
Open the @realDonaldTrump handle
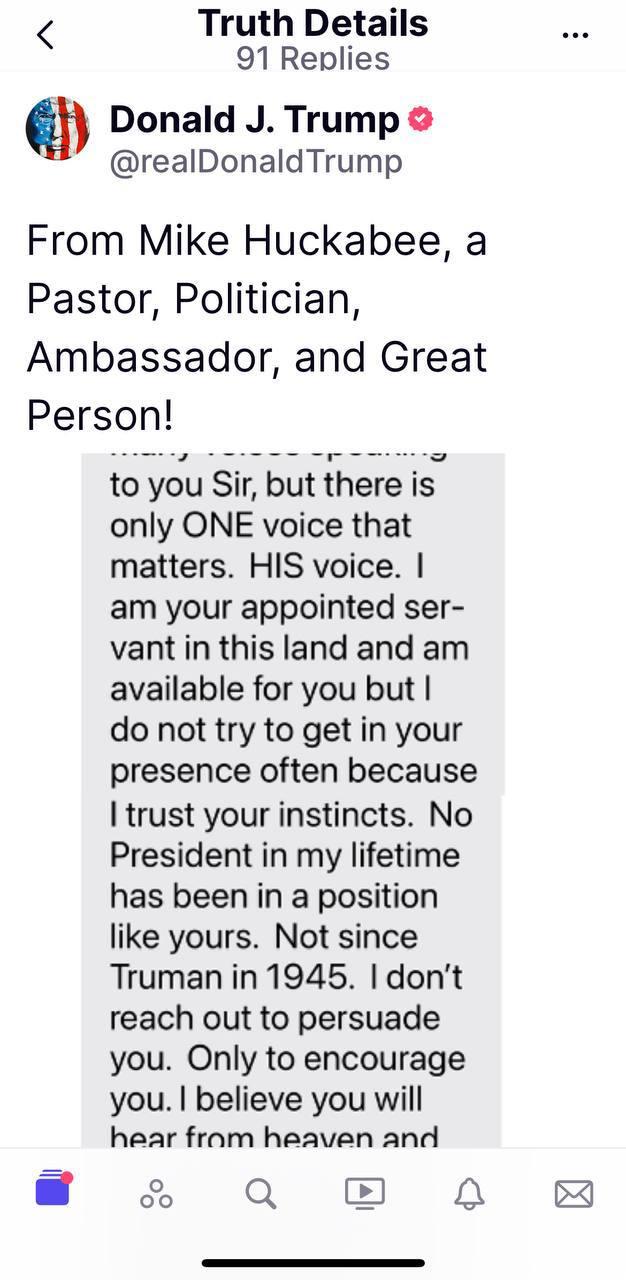point(255,161)
